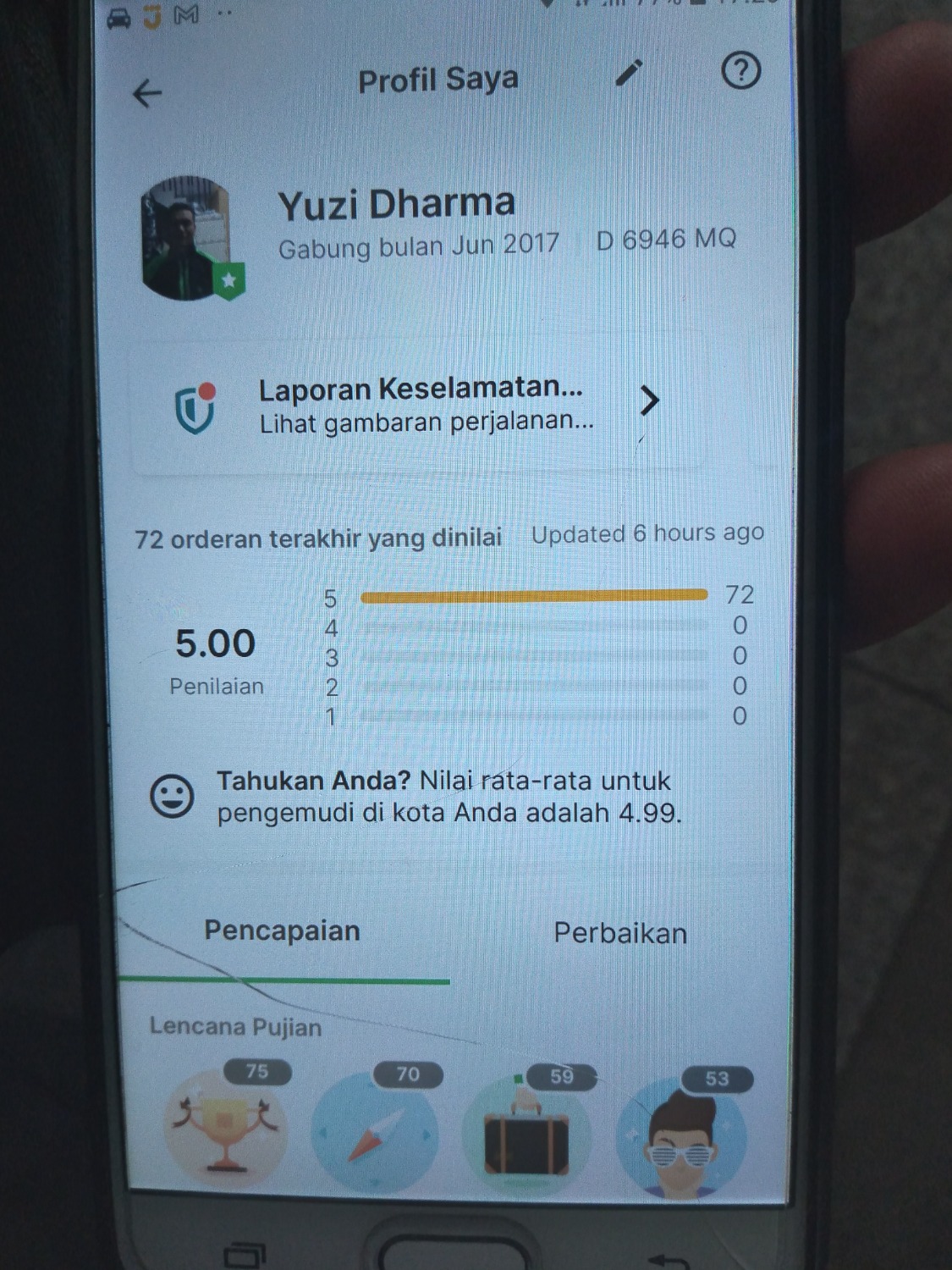Open the Laporan Keselamatan card
The height and width of the screenshot is (1270, 952).
(421, 405)
